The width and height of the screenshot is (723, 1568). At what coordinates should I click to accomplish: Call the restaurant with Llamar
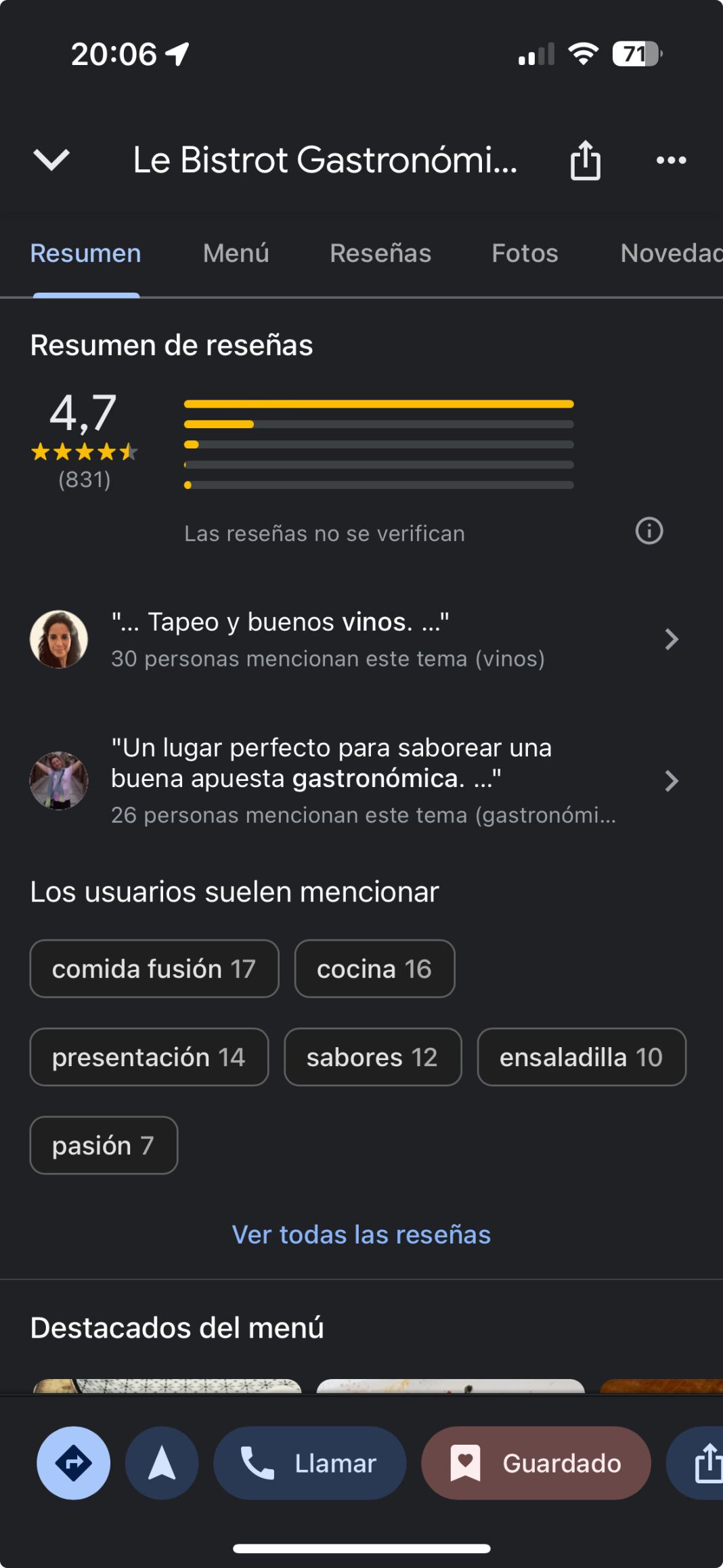(x=310, y=1463)
